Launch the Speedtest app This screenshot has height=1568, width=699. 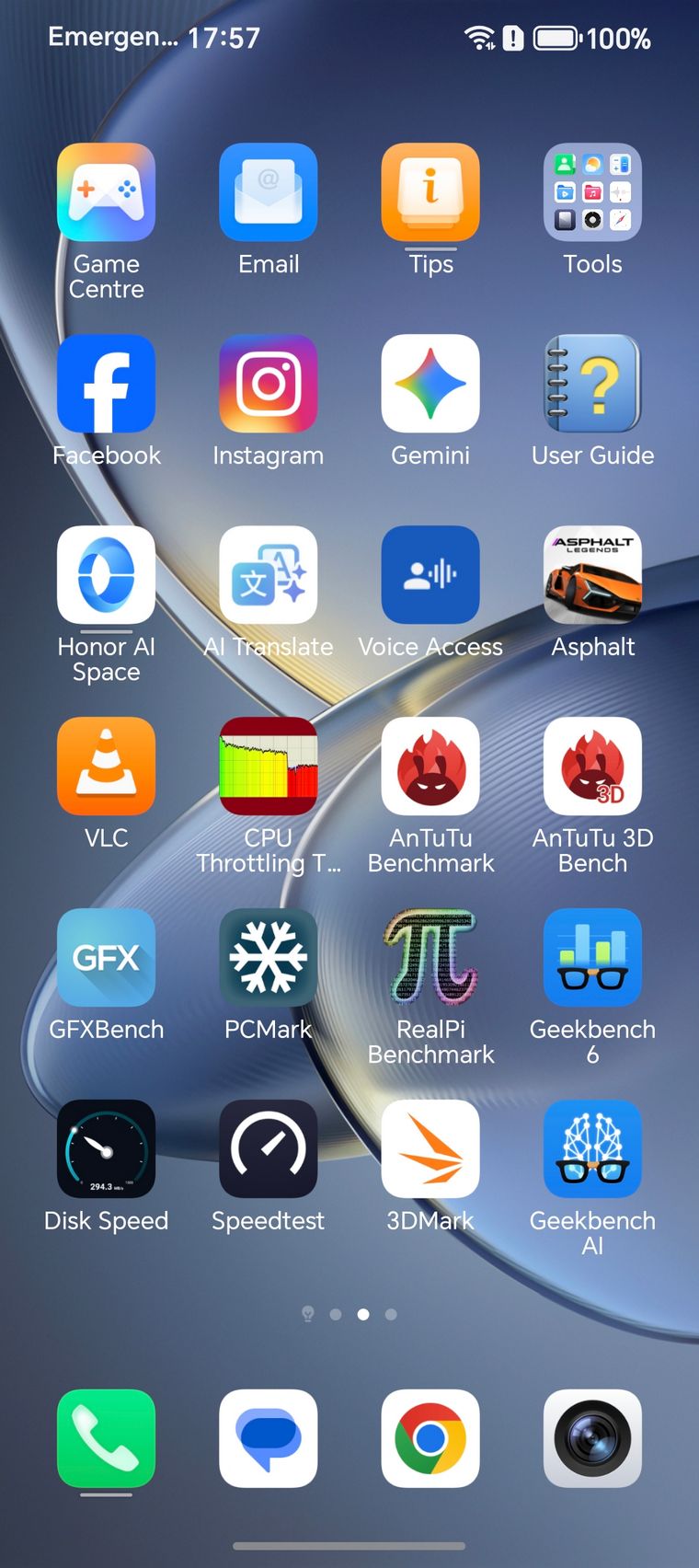[269, 1149]
